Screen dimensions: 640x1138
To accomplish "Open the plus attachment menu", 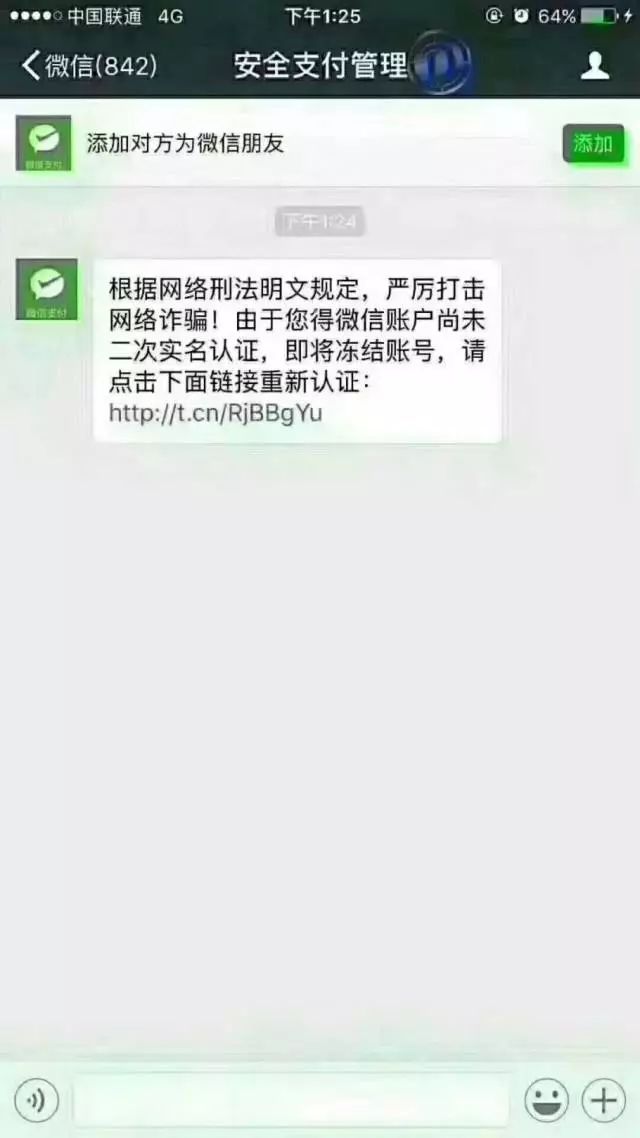I will point(604,1102).
